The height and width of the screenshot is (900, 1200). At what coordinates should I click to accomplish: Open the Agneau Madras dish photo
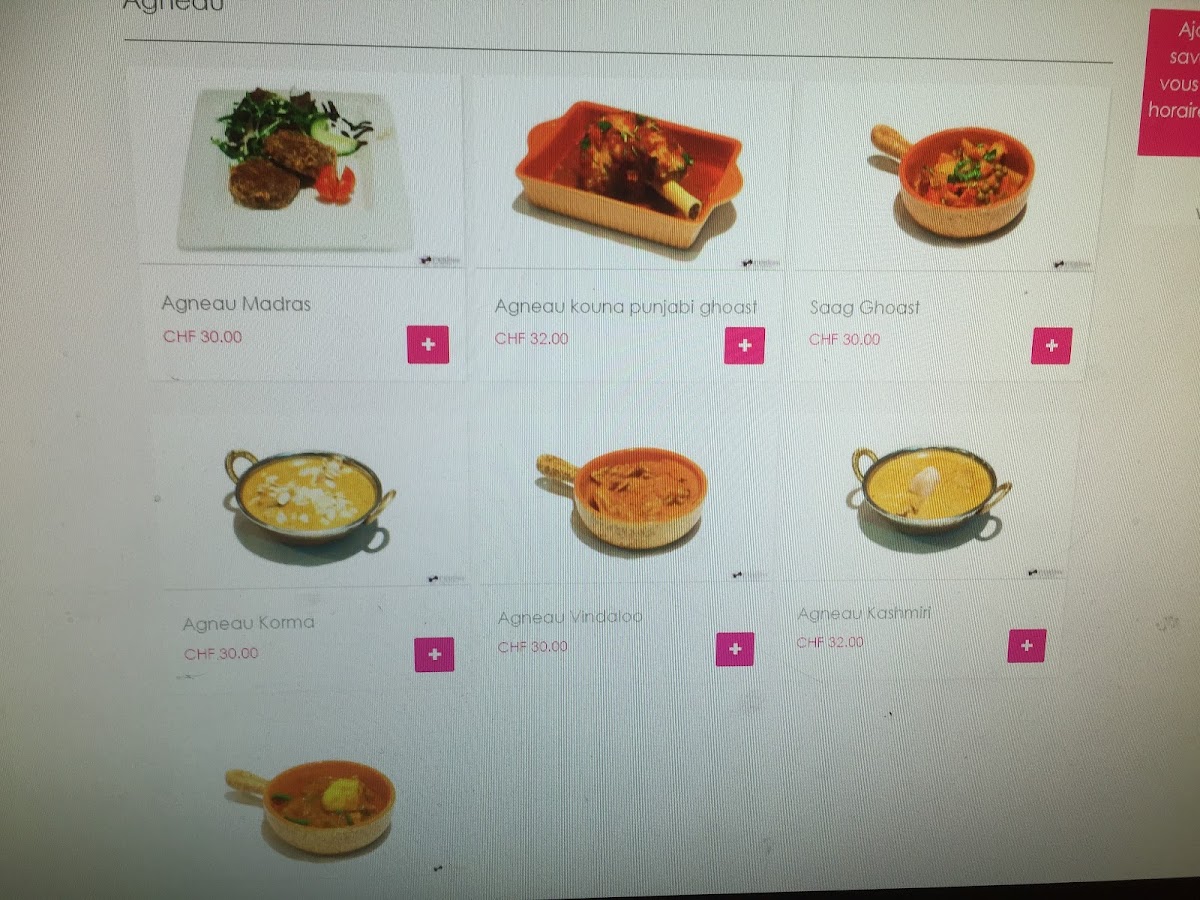(x=296, y=166)
